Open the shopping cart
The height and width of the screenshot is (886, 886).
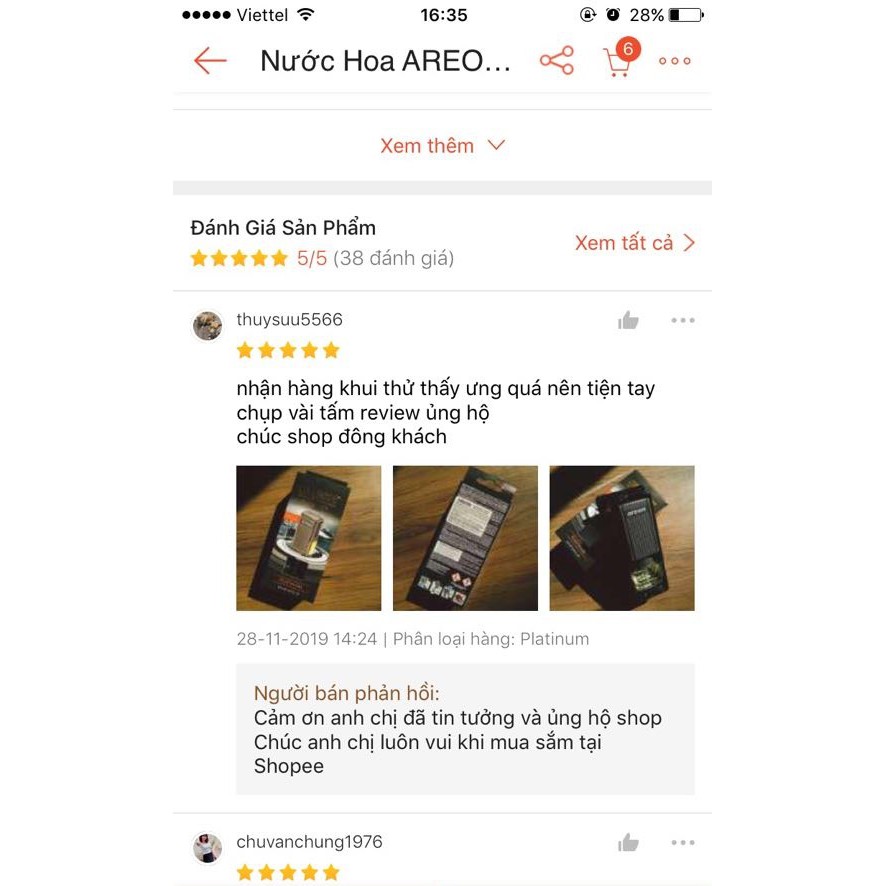[618, 62]
